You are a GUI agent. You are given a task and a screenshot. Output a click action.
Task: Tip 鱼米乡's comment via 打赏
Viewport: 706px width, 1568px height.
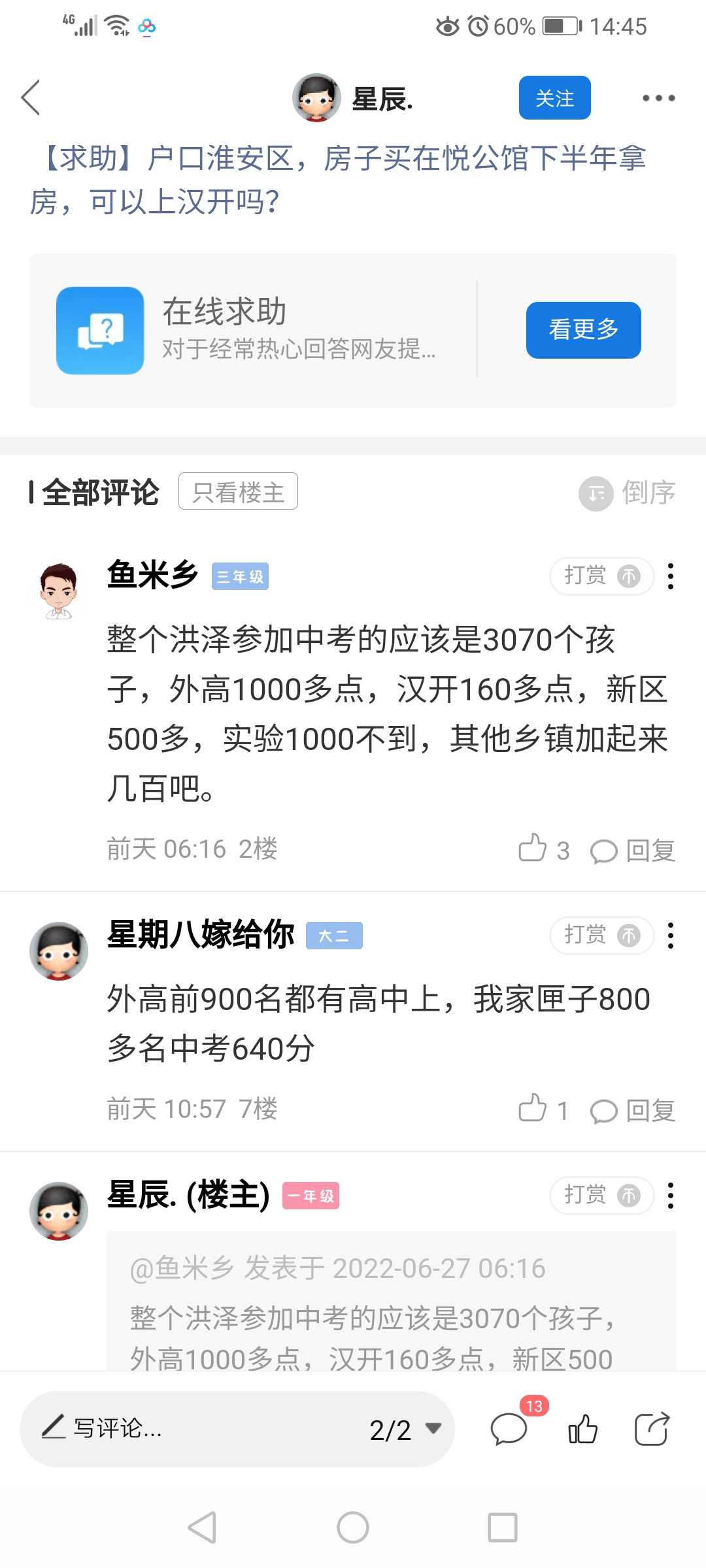601,576
